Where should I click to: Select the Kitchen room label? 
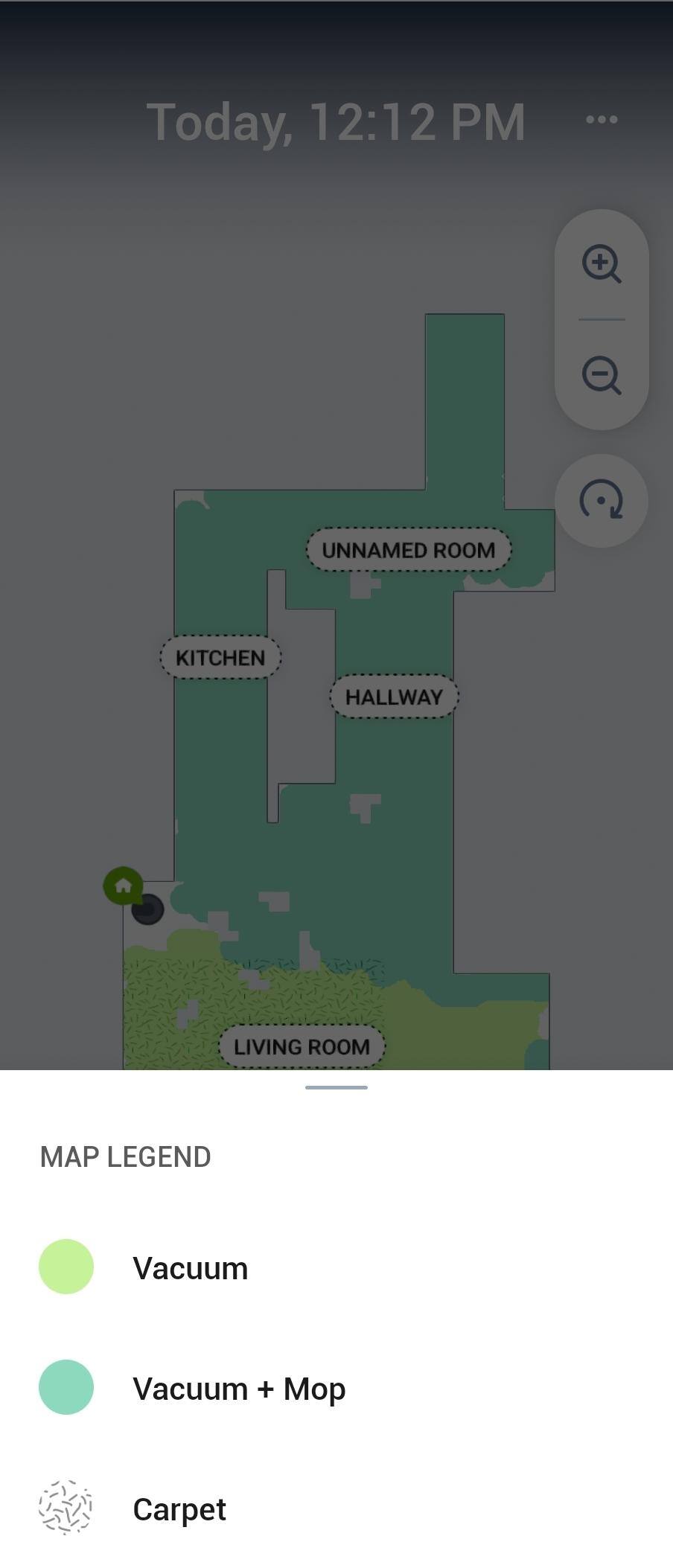click(220, 657)
